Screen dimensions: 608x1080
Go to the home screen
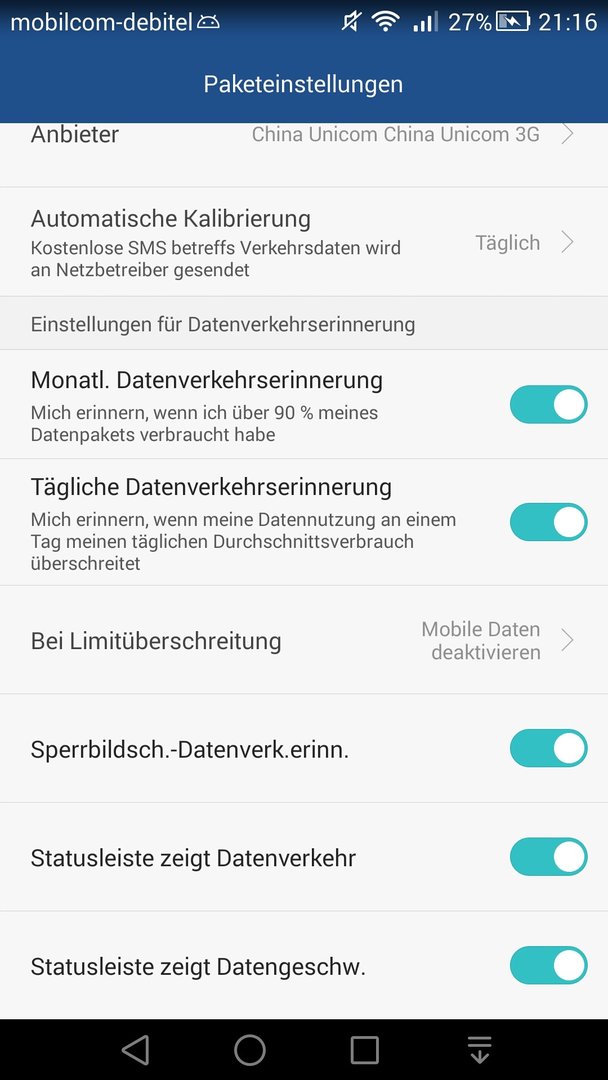(250, 1050)
